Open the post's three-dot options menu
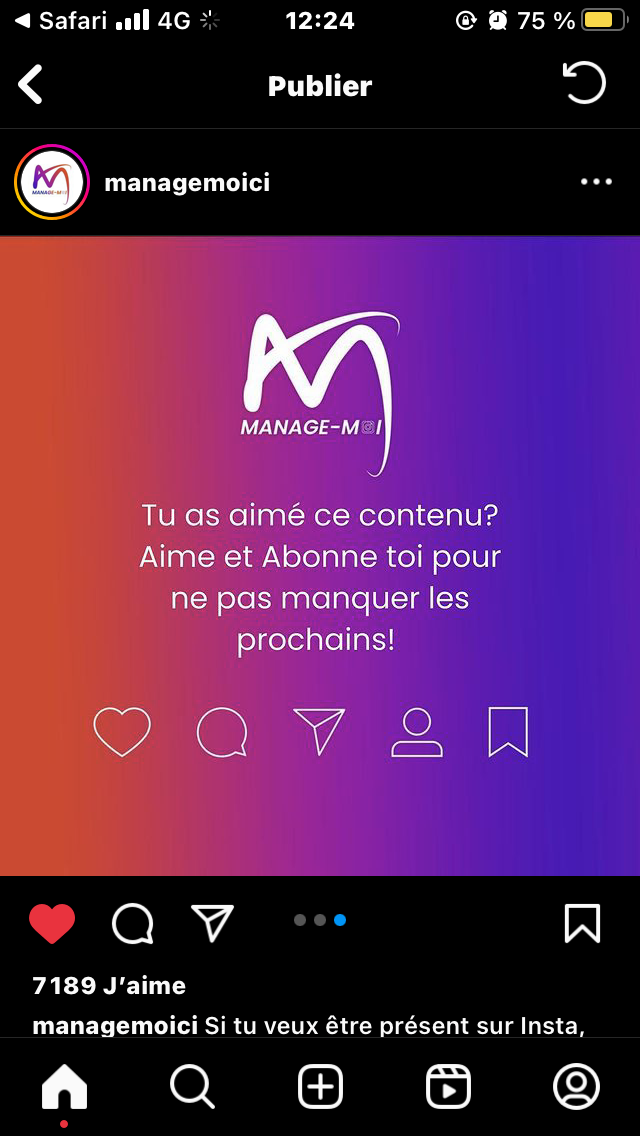Image resolution: width=640 pixels, height=1136 pixels. pos(596,182)
